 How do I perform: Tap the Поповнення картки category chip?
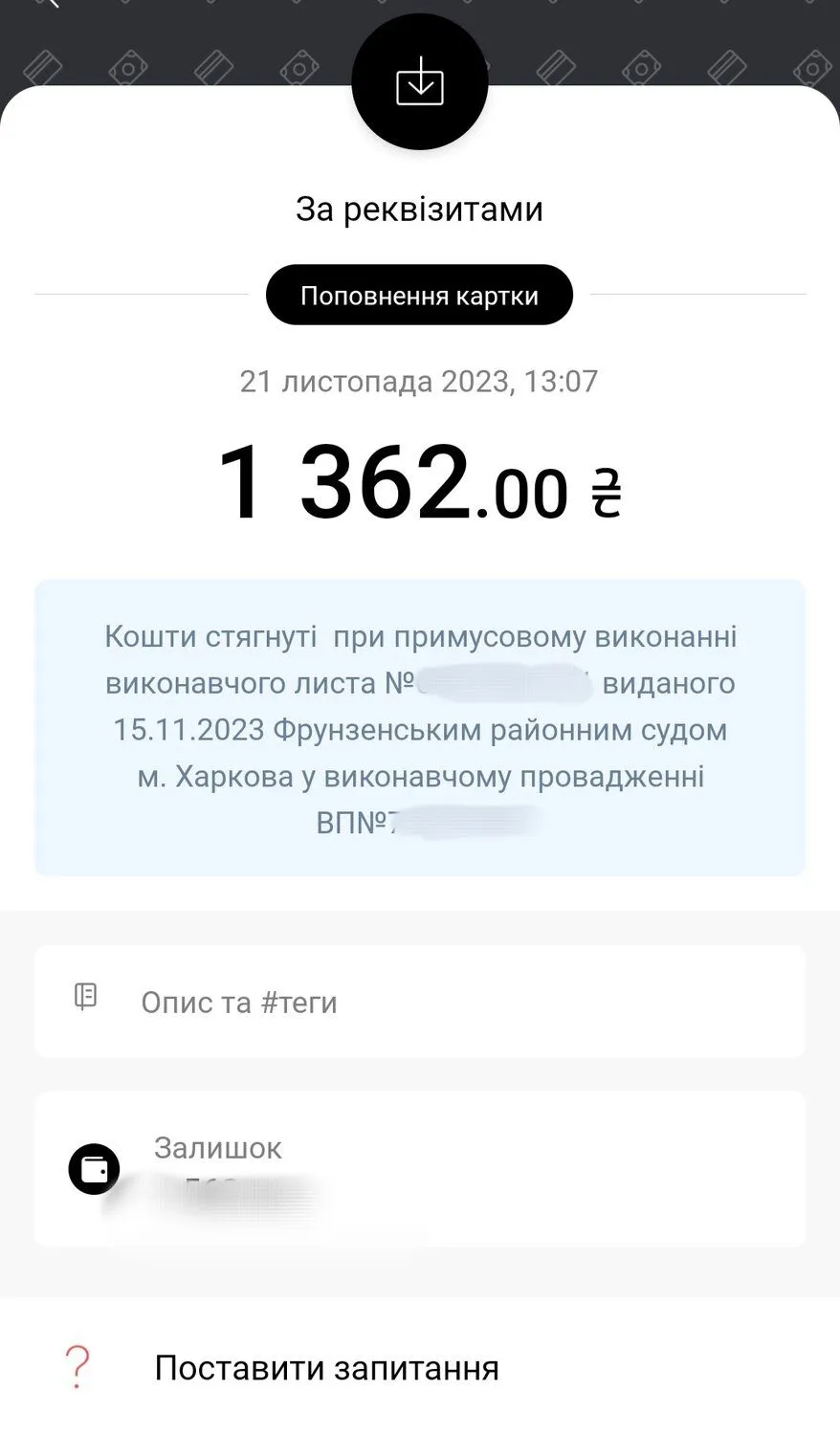click(419, 296)
